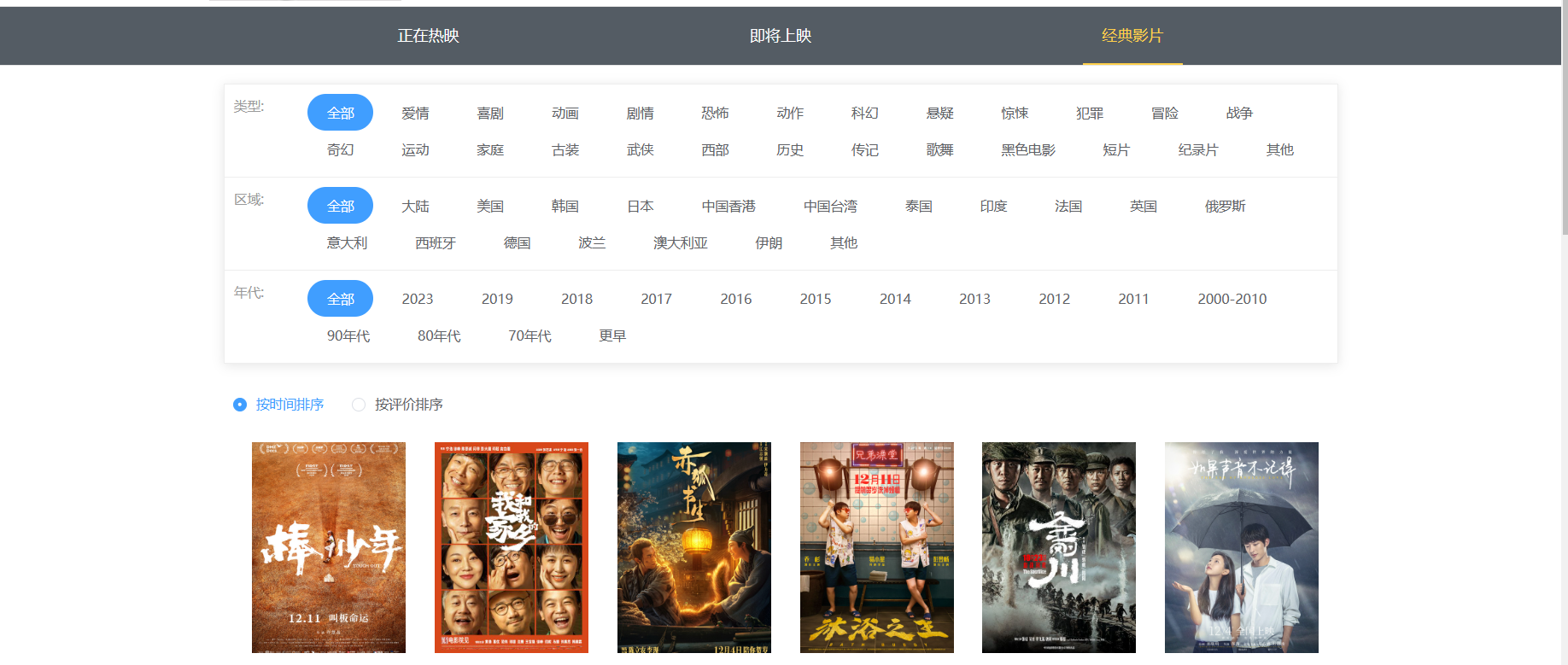View the 金刚川 movie details
This screenshot has width=1568, height=665.
pos(1059,547)
